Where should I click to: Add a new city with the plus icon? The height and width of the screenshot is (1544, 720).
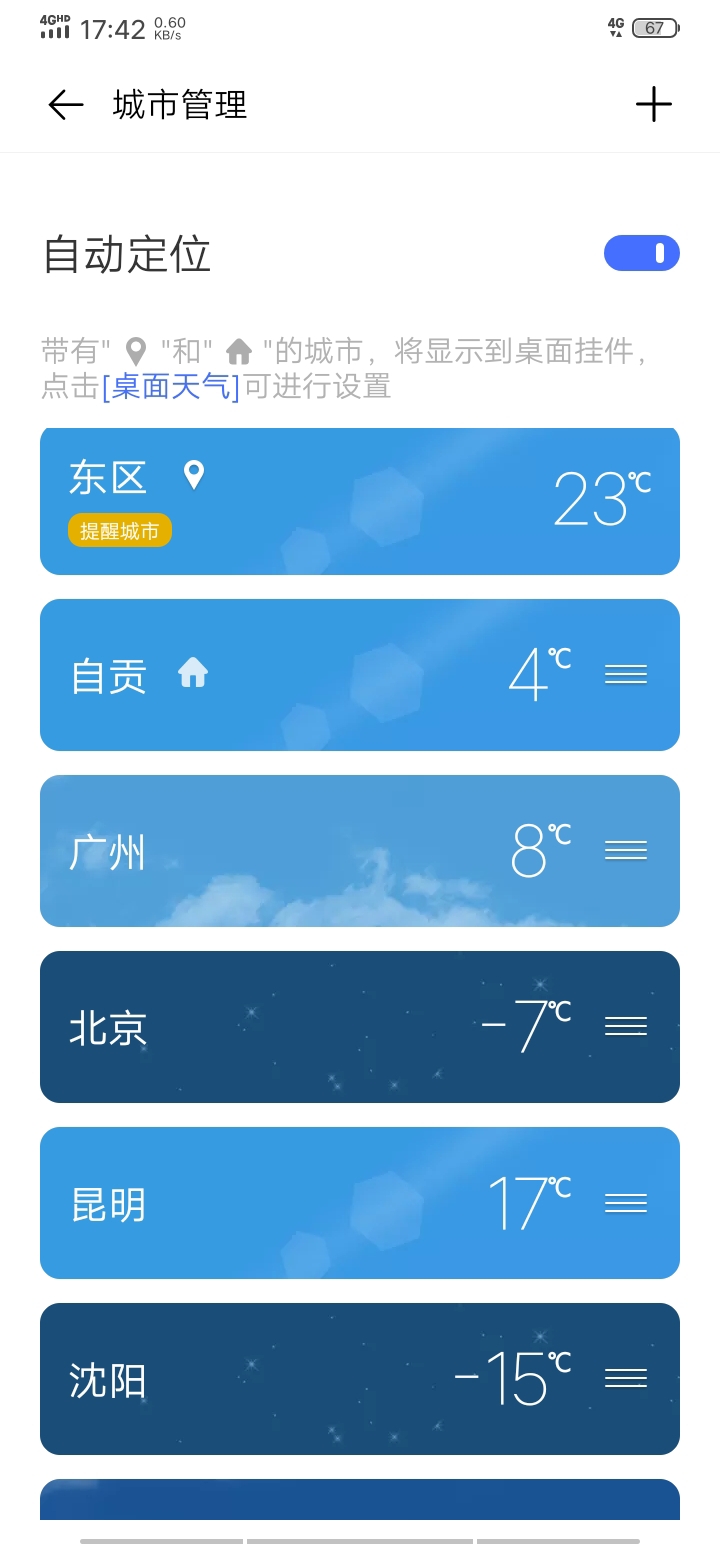pyautogui.click(x=654, y=105)
